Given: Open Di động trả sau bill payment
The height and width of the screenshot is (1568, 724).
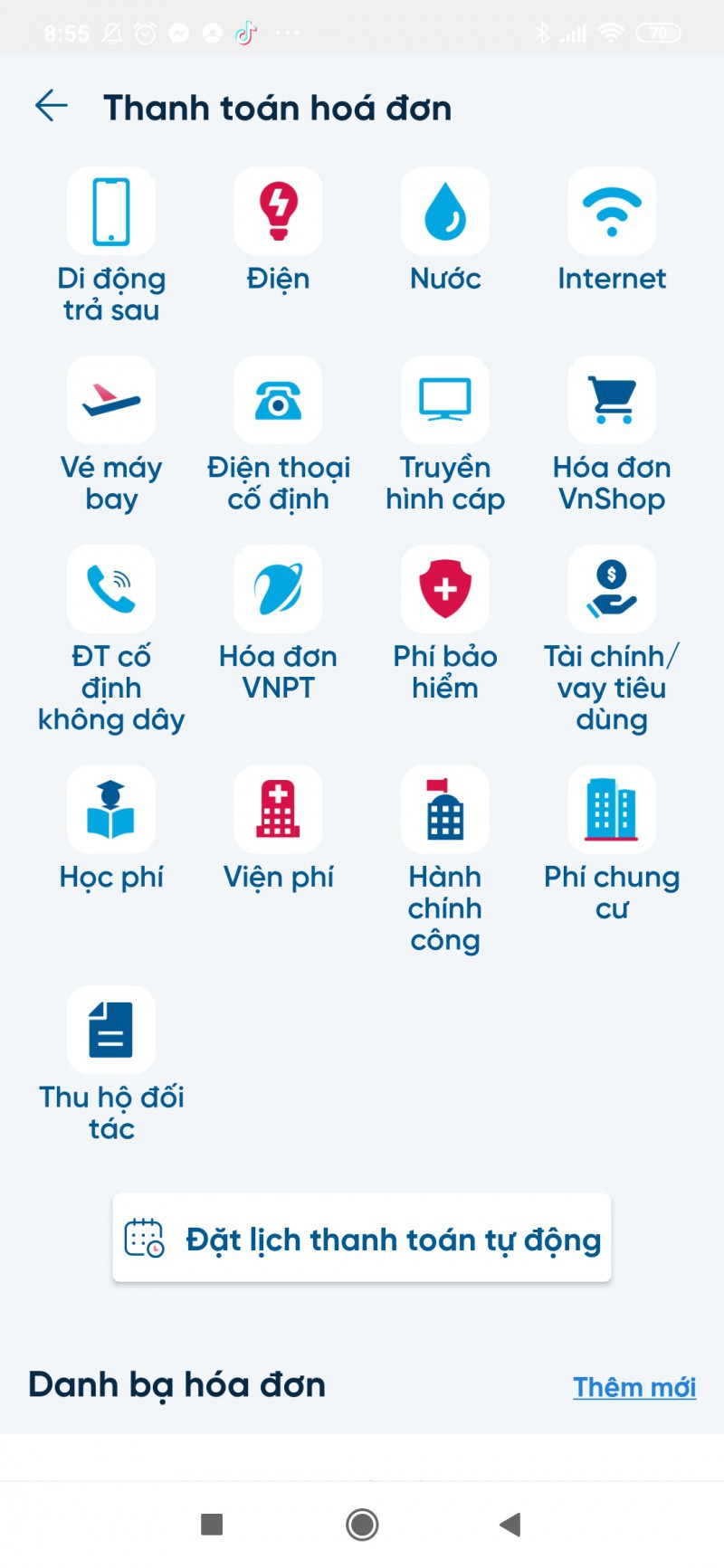Looking at the screenshot, I should (x=111, y=212).
